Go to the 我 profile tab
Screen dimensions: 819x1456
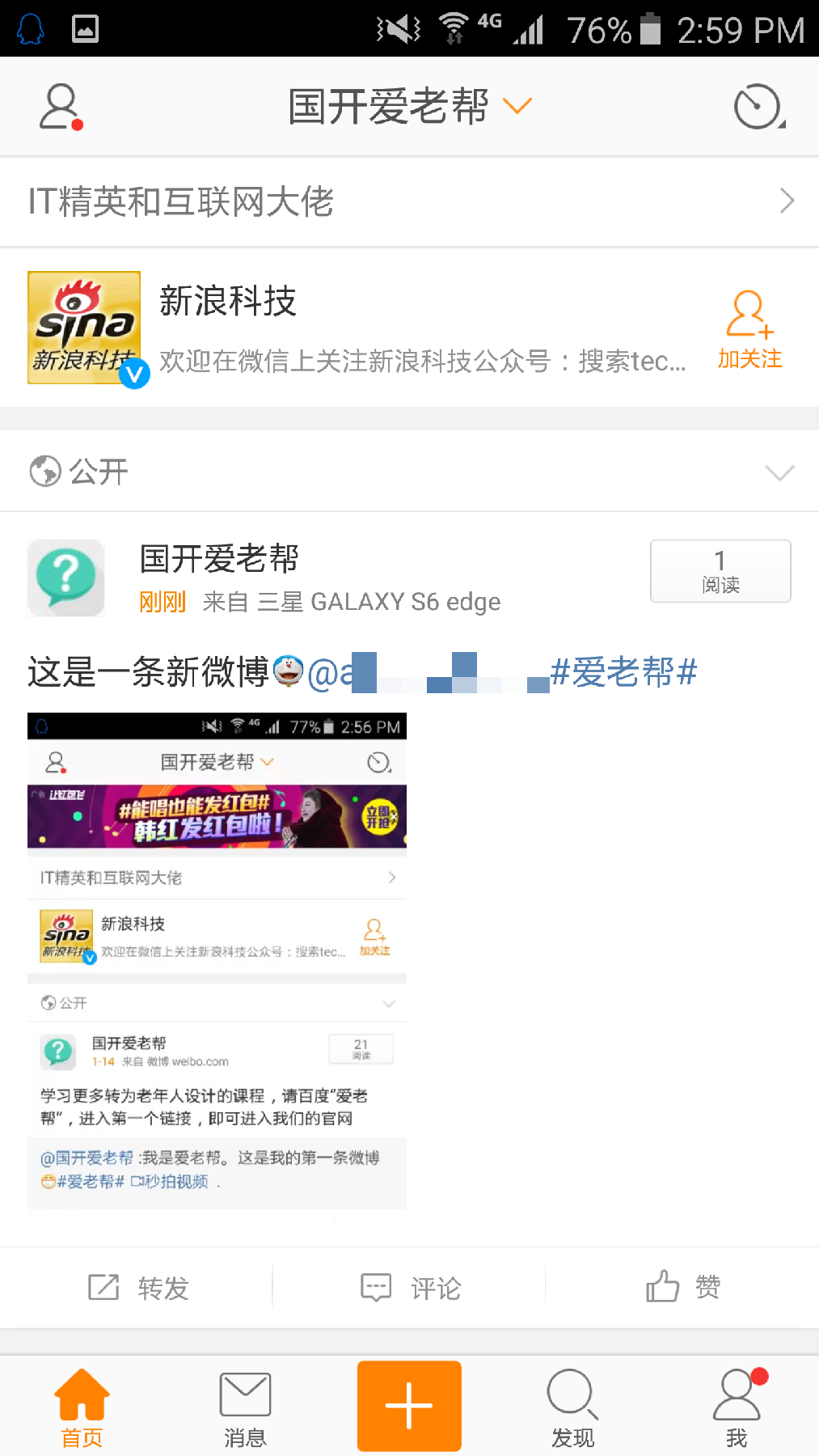[x=737, y=1409]
